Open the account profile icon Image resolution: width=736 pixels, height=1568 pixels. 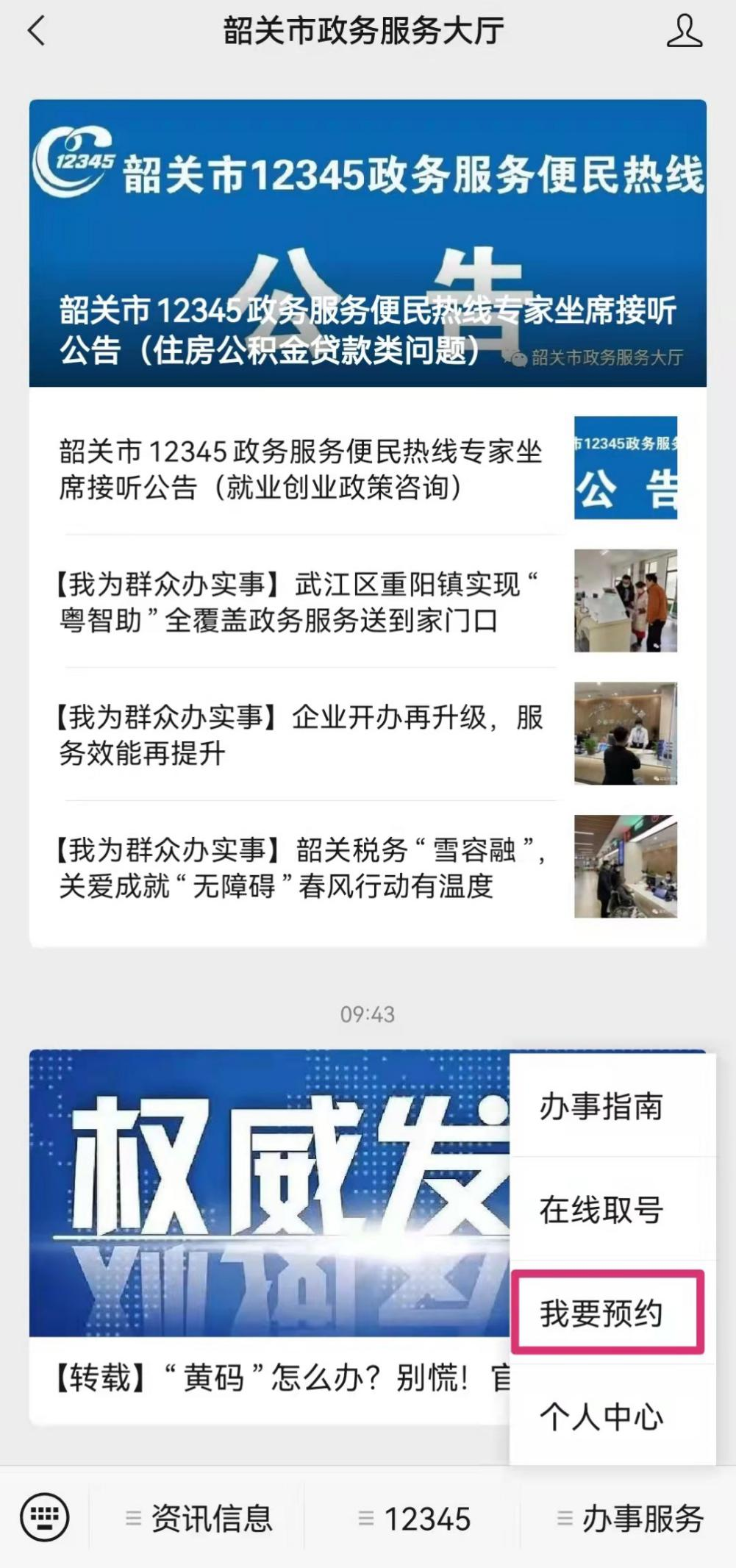684,32
